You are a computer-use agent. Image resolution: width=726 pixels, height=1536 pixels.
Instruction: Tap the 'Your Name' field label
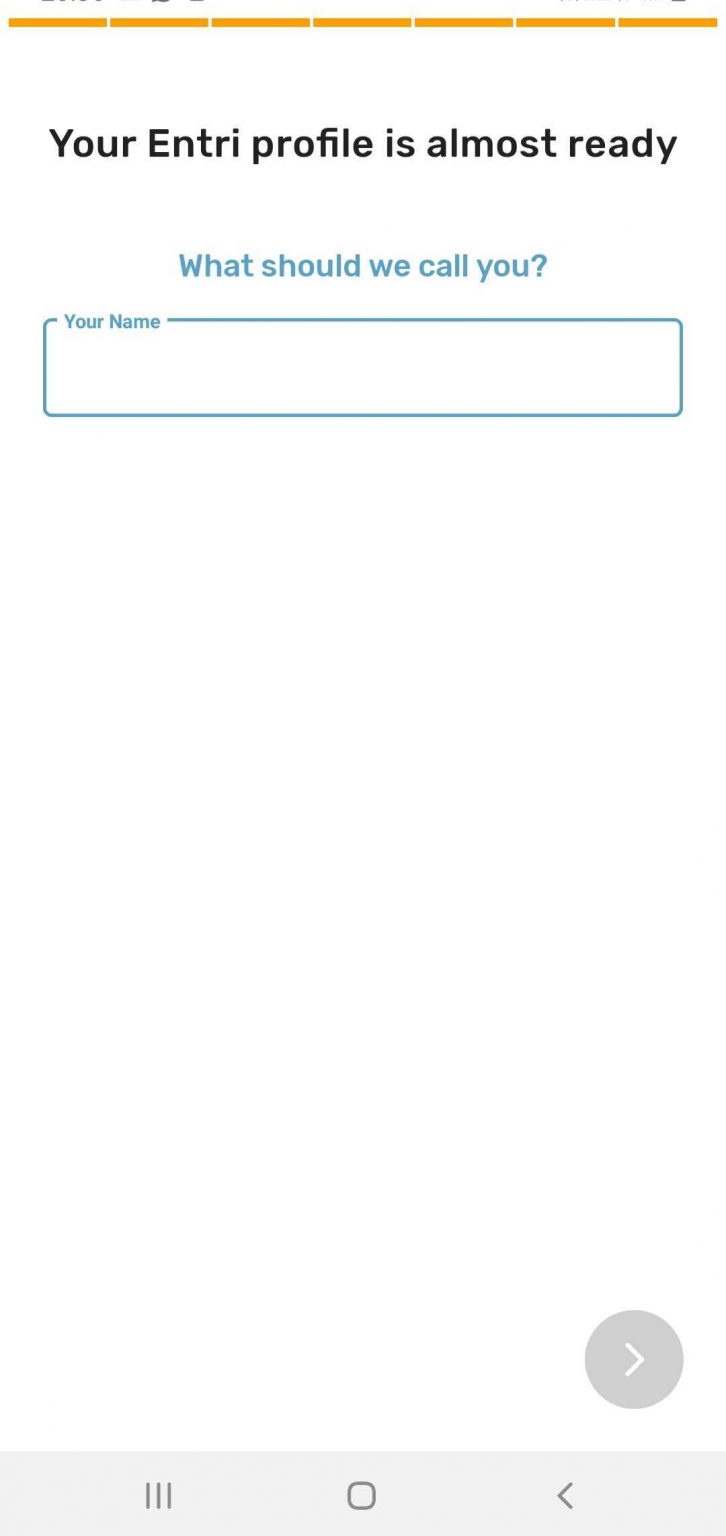[112, 321]
